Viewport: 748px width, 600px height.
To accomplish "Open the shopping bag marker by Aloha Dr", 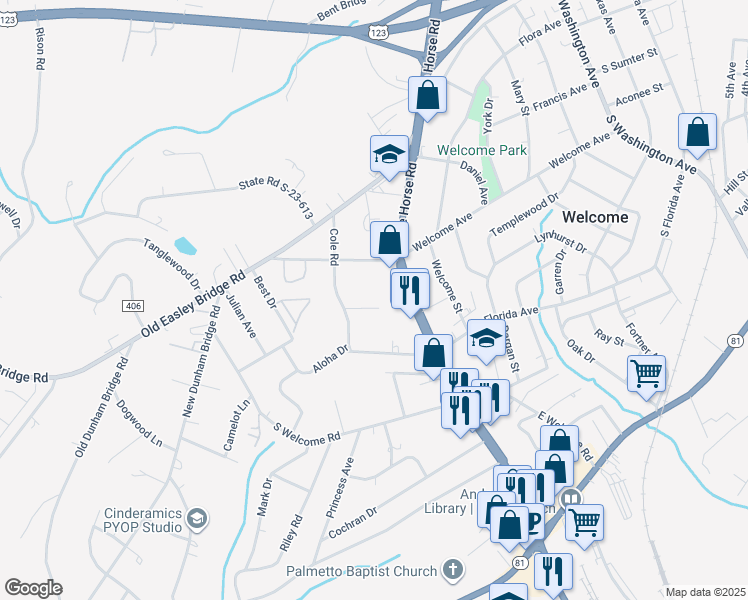I will click(x=433, y=352).
